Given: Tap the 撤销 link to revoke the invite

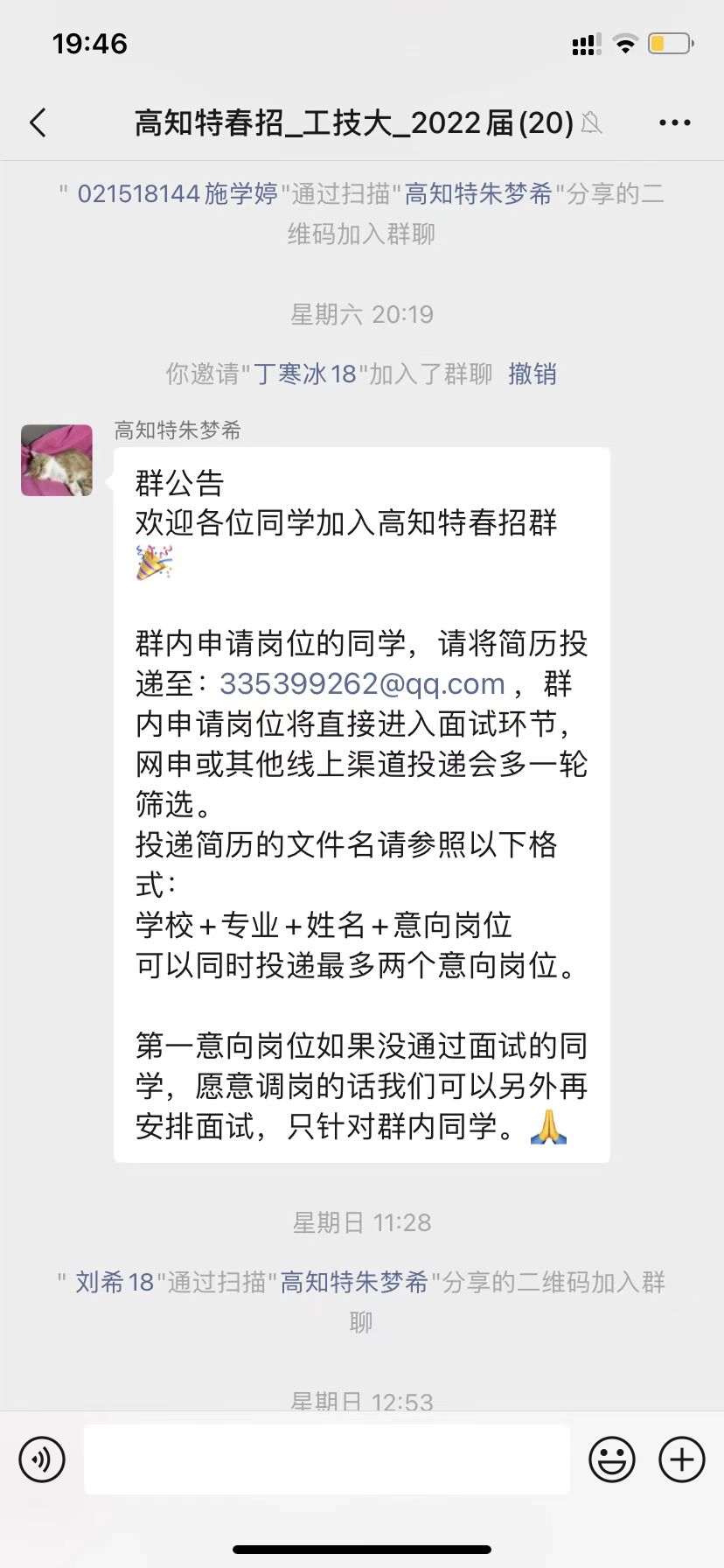Looking at the screenshot, I should (x=532, y=374).
